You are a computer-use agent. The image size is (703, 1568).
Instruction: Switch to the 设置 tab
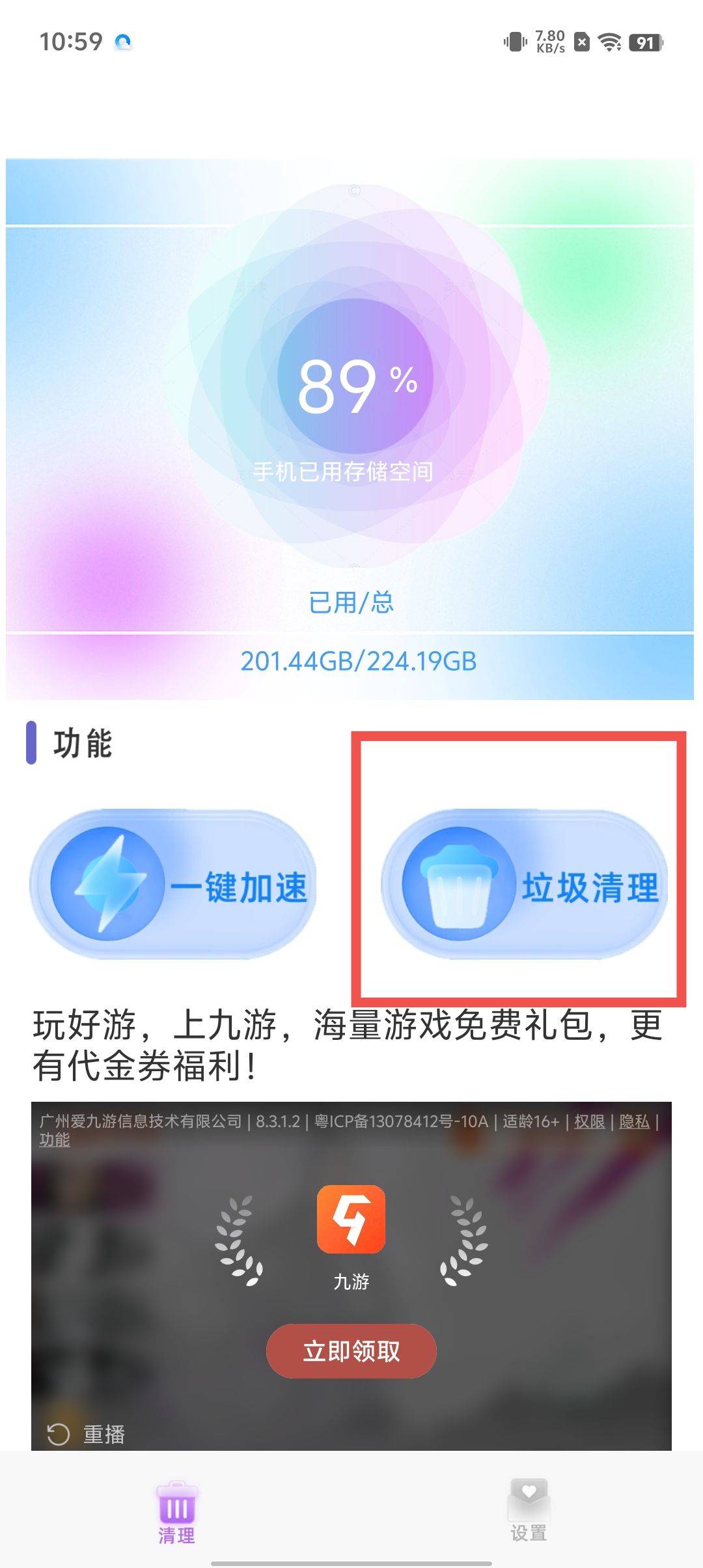(x=528, y=1511)
